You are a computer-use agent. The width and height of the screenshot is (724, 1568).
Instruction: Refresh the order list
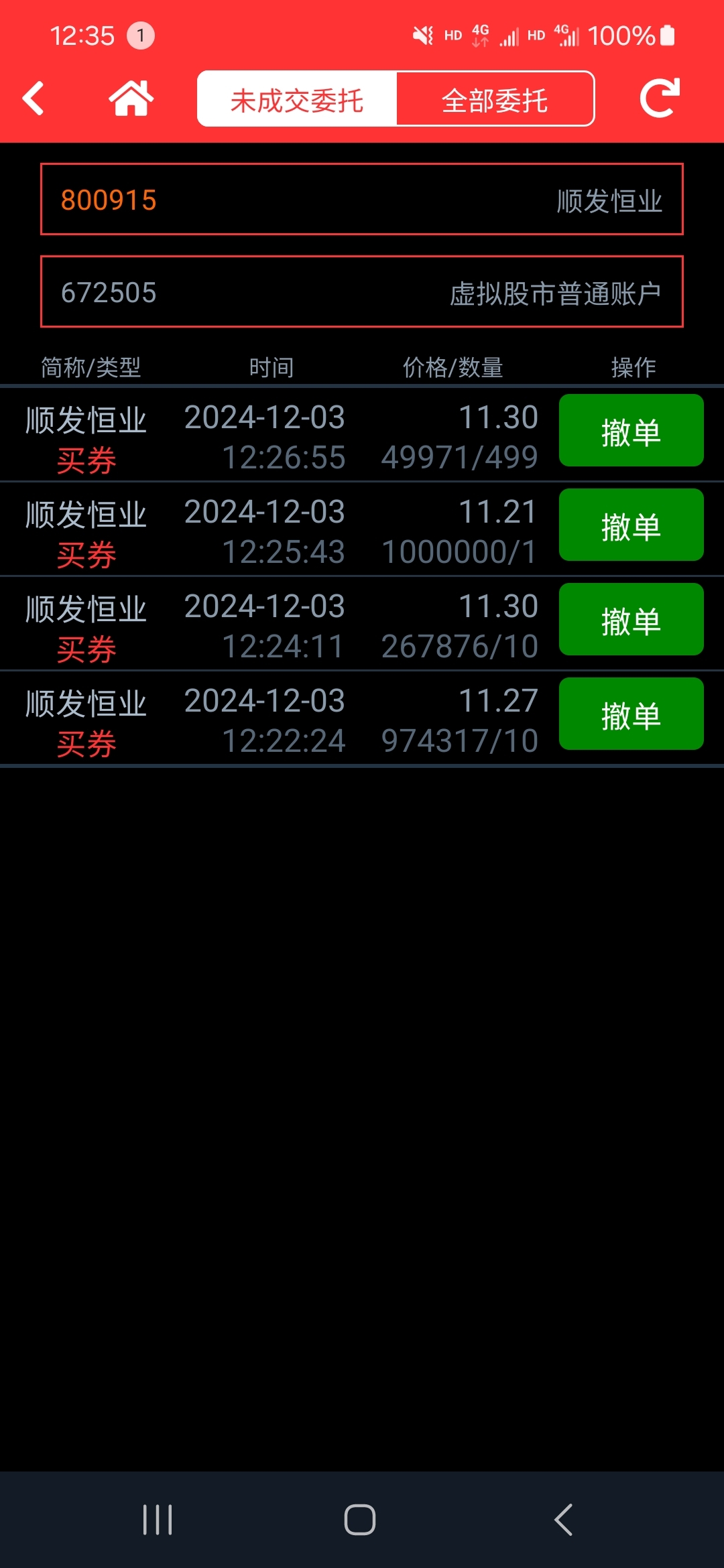coord(660,99)
